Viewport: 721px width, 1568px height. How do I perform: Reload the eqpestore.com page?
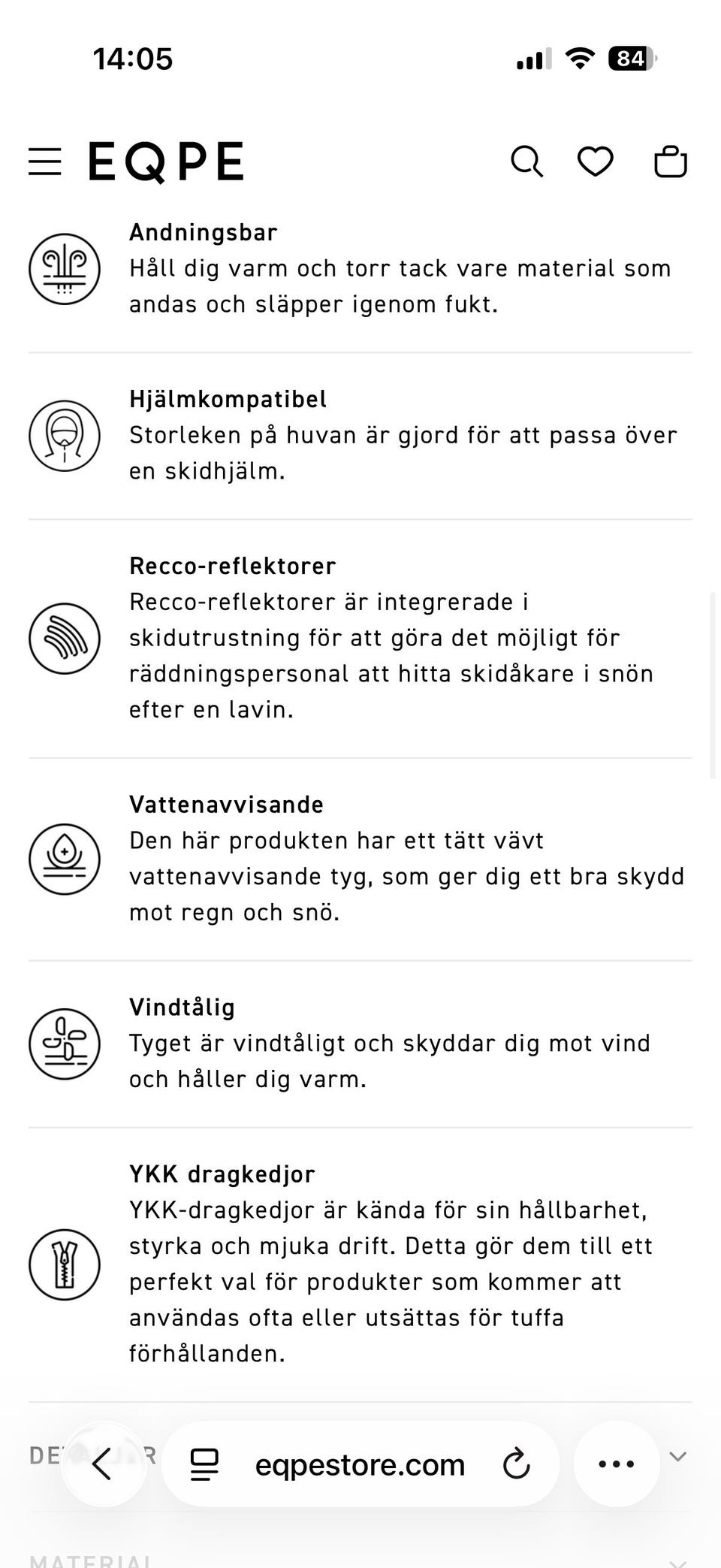tap(517, 1464)
